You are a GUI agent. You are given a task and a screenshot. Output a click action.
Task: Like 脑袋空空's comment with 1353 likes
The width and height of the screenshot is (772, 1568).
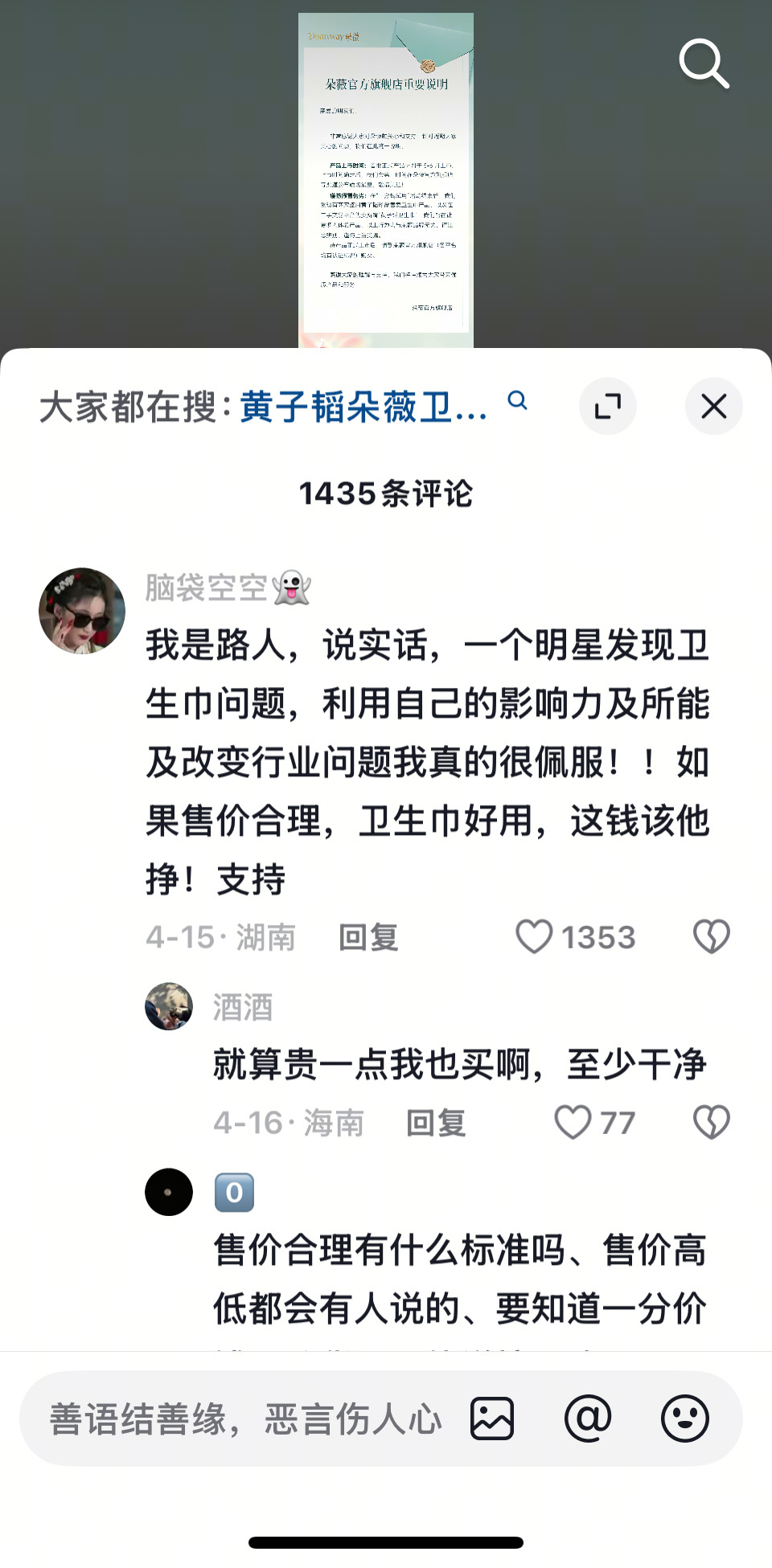(575, 937)
